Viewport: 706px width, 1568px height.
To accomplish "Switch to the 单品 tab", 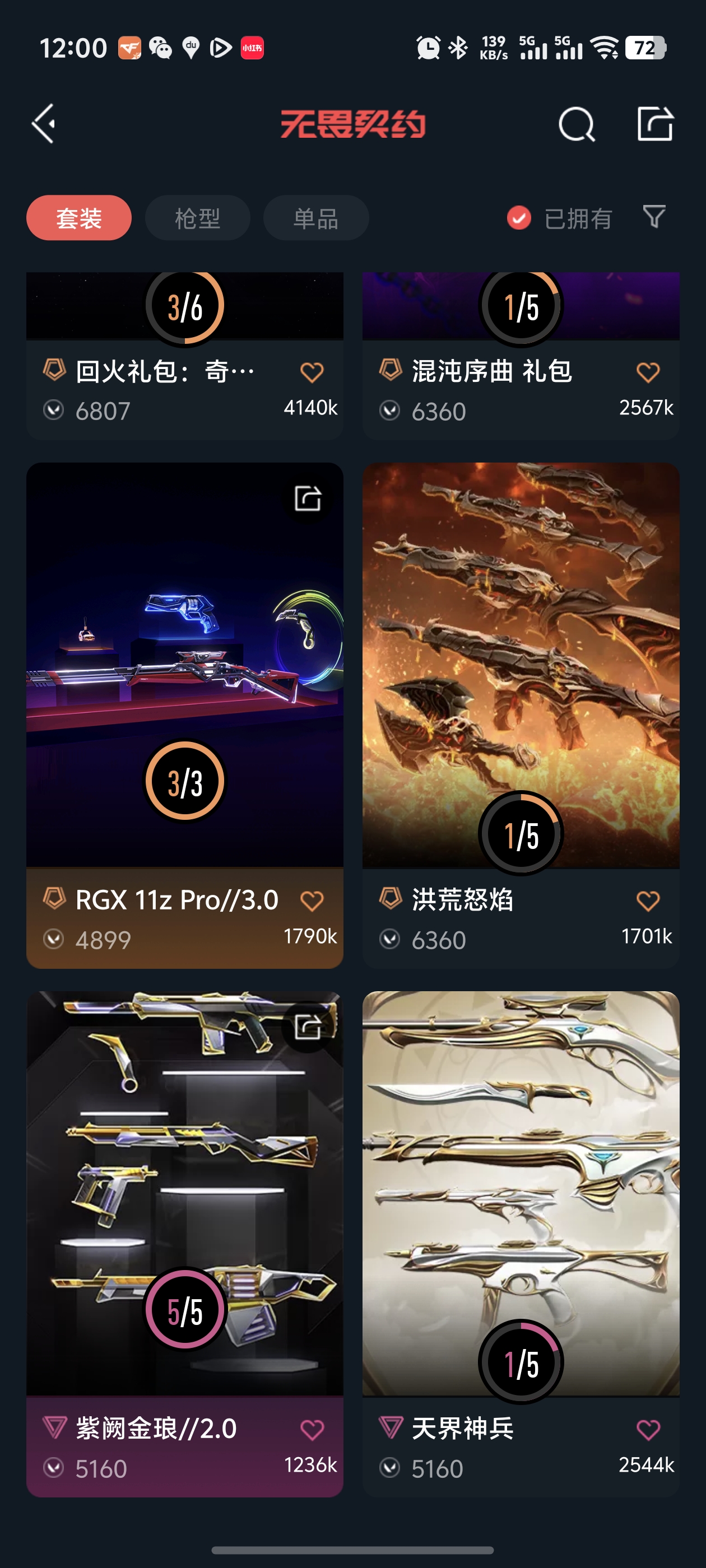I will pos(315,218).
